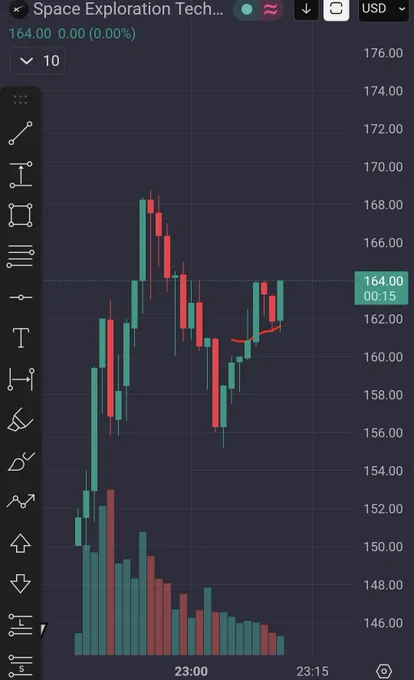The width and height of the screenshot is (414, 680).
Task: Place an up arrow marker
Action: 20,543
